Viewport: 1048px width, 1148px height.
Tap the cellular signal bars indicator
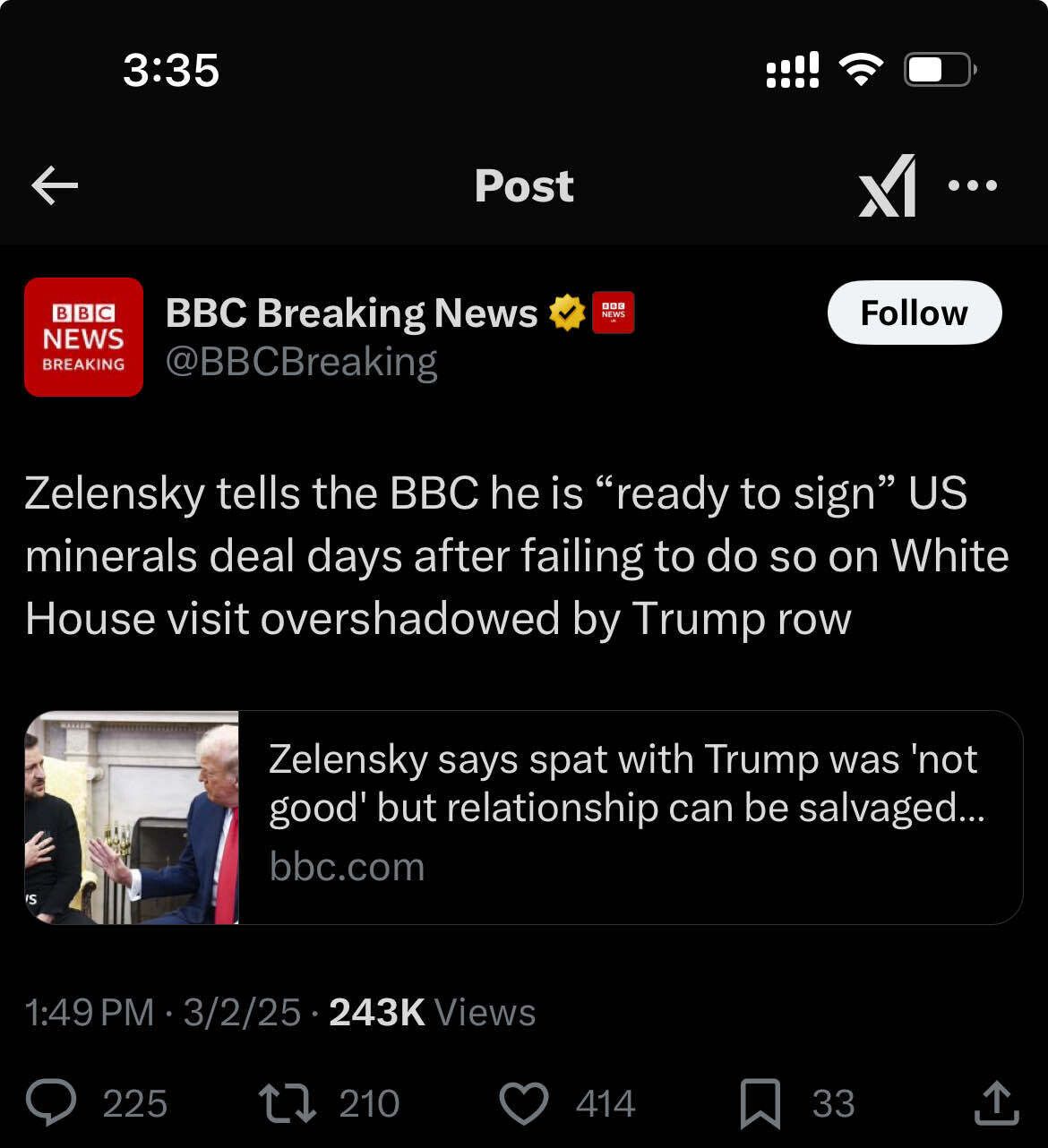tap(792, 68)
